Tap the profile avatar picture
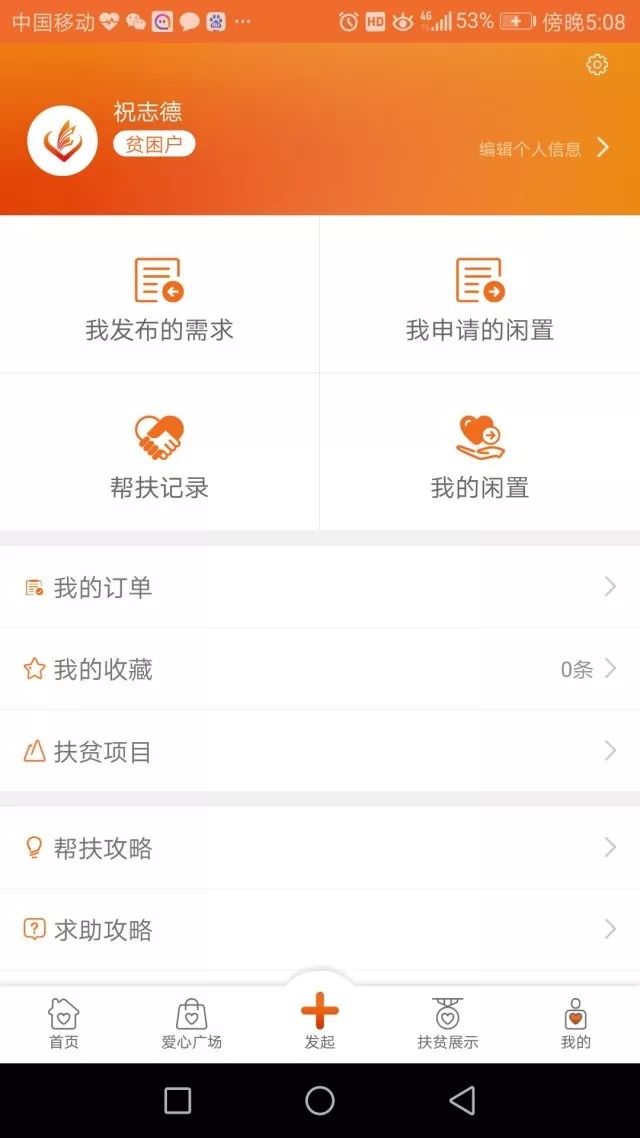 coord(62,141)
